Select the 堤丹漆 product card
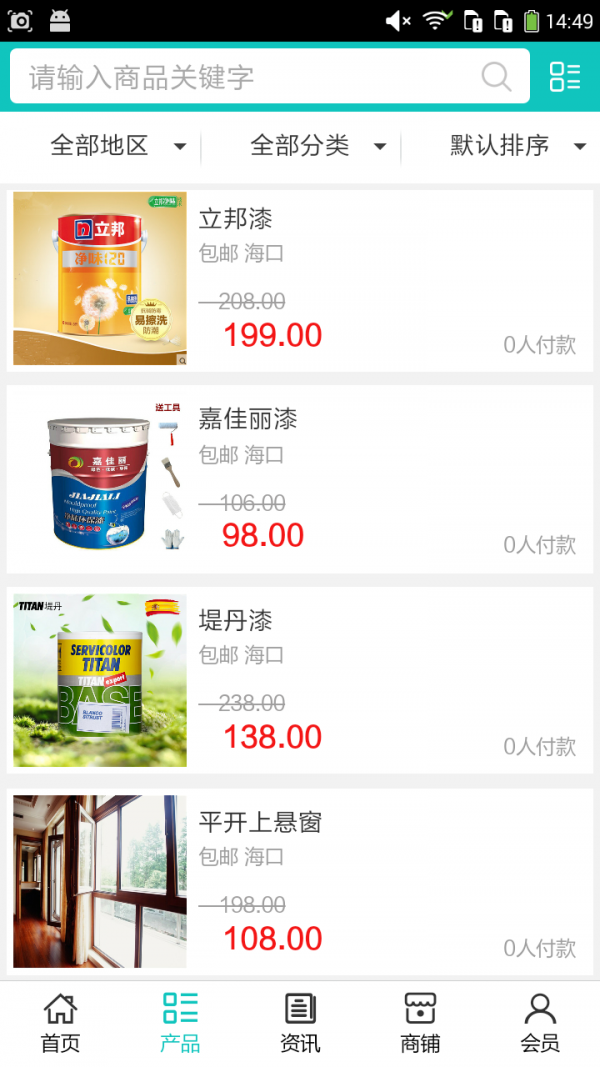Screen dimensions: 600x1067 [x=300, y=681]
